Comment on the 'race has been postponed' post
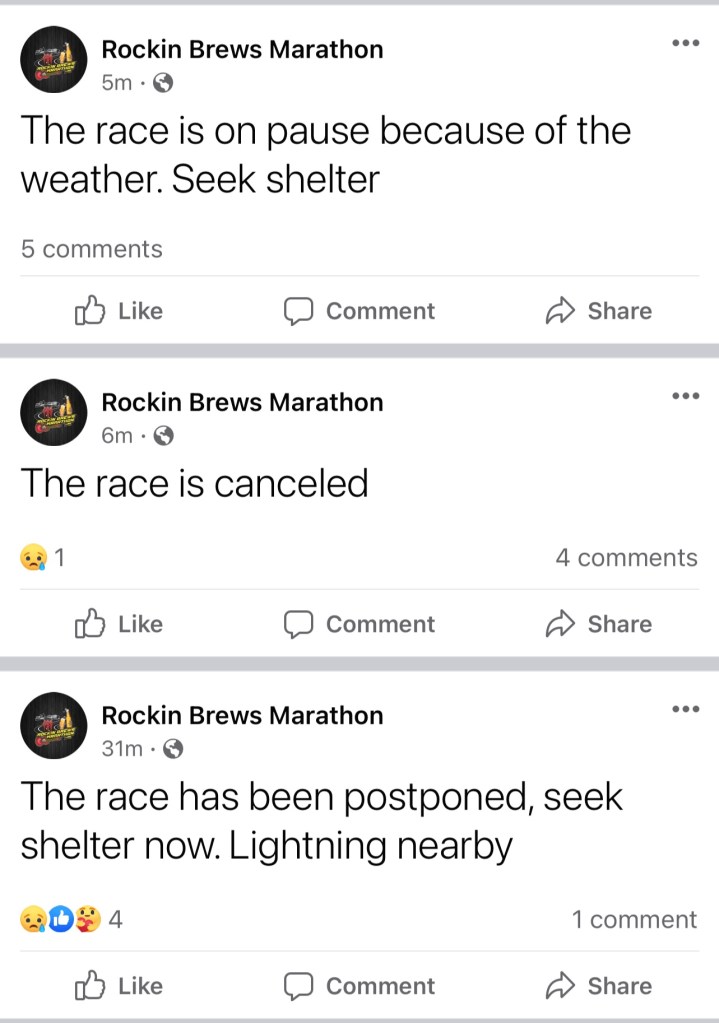 tap(359, 986)
